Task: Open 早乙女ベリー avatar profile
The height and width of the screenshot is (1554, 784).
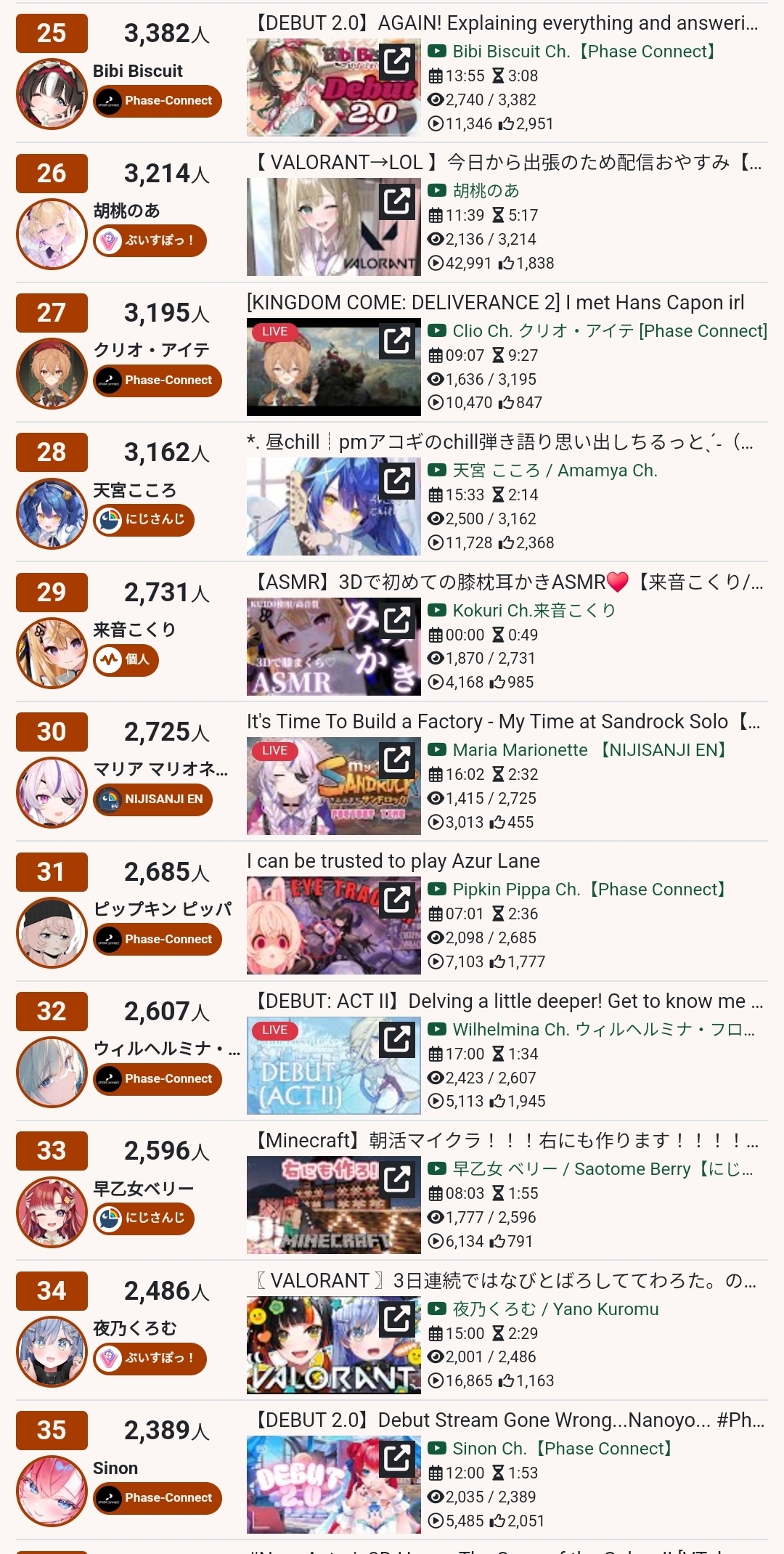Action: [x=52, y=1213]
